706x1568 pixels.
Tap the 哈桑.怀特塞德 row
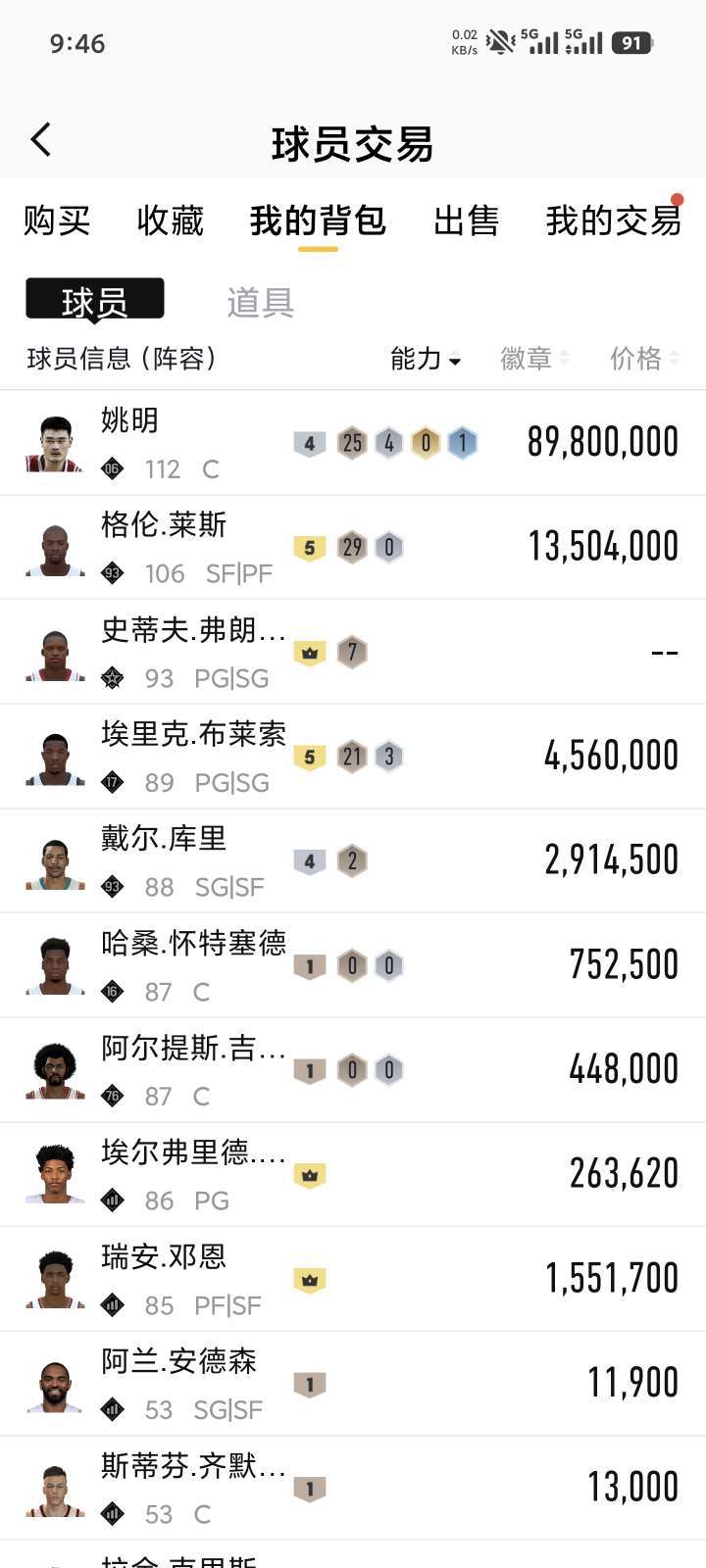click(x=353, y=965)
